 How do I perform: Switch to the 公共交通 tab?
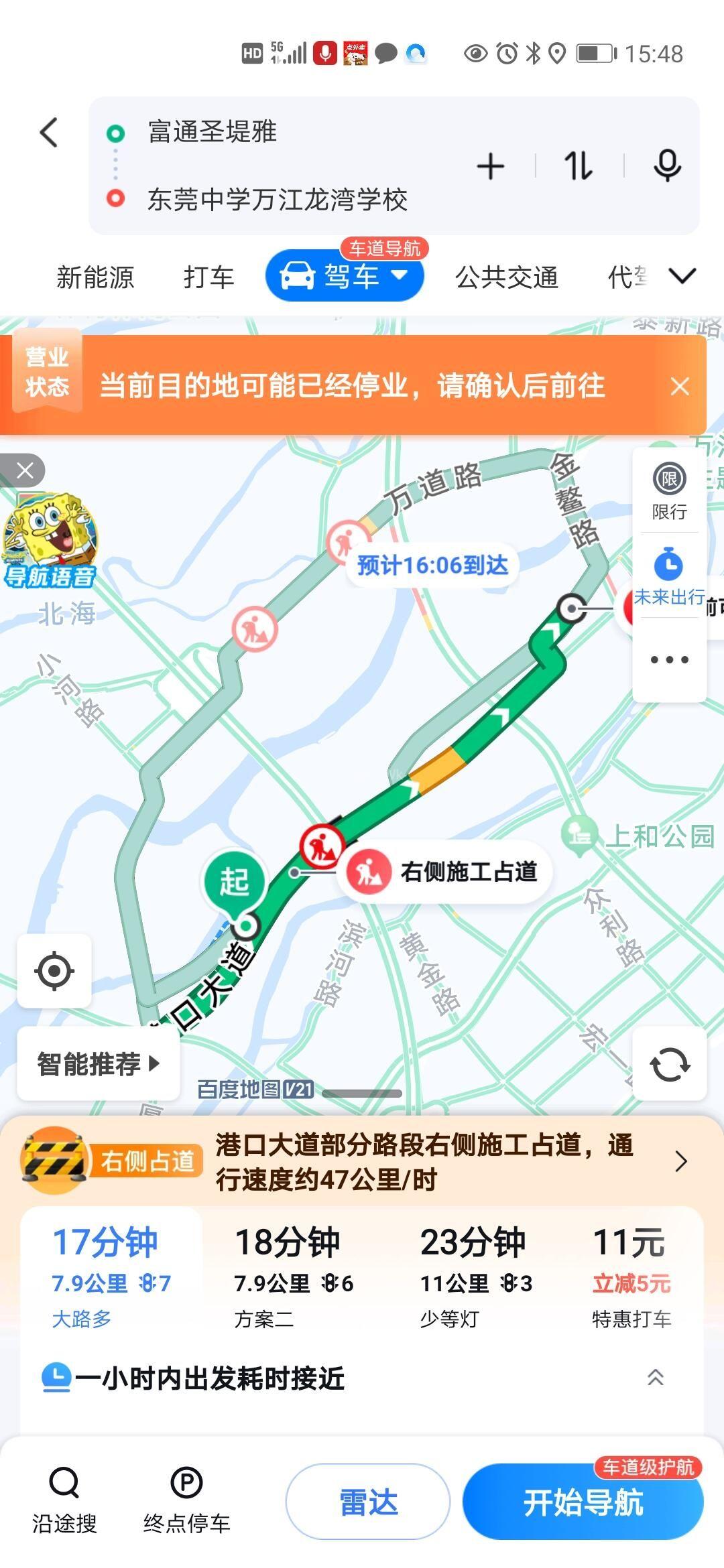pyautogui.click(x=507, y=277)
